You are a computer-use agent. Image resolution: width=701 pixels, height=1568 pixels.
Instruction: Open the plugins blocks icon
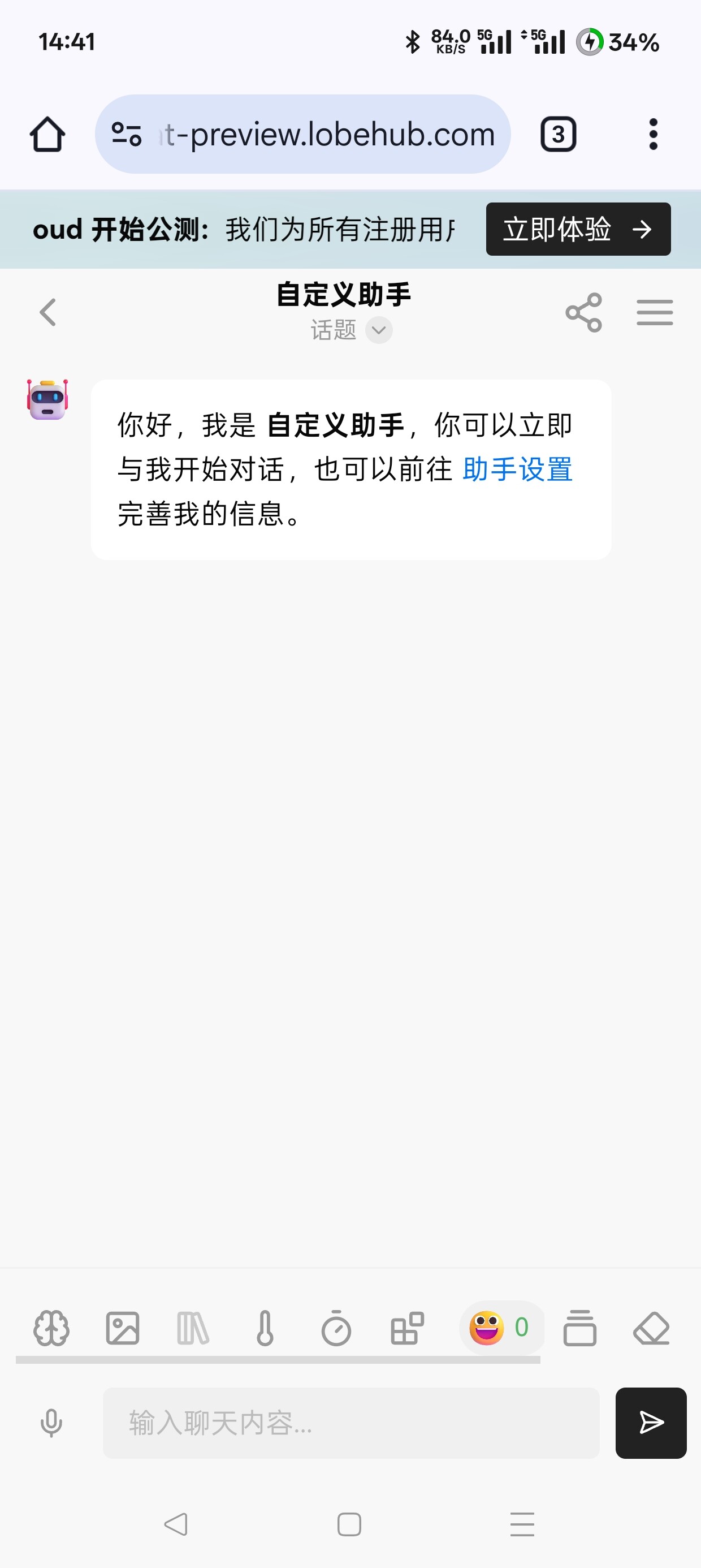point(407,1328)
